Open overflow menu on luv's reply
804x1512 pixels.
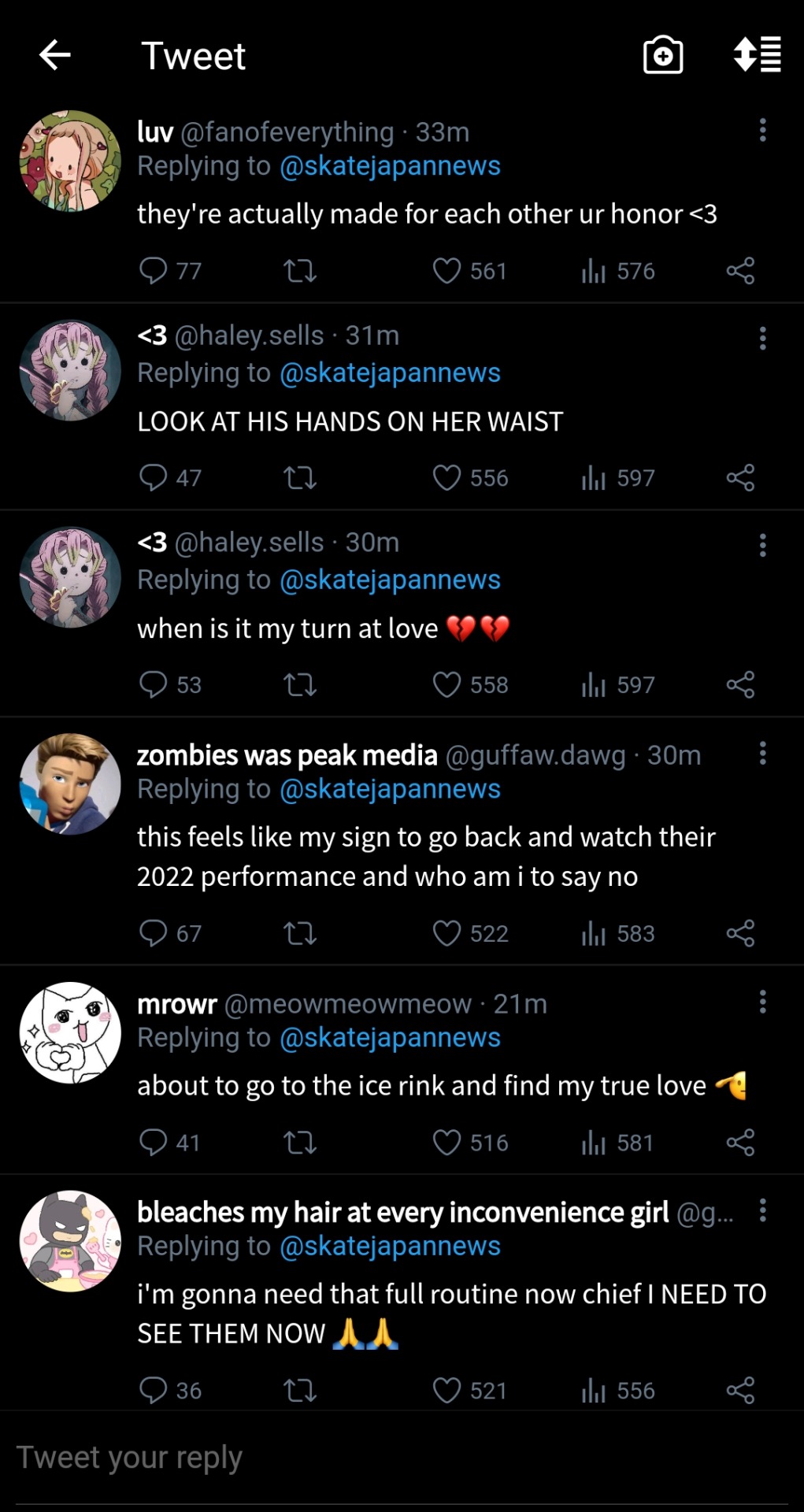pos(762,130)
